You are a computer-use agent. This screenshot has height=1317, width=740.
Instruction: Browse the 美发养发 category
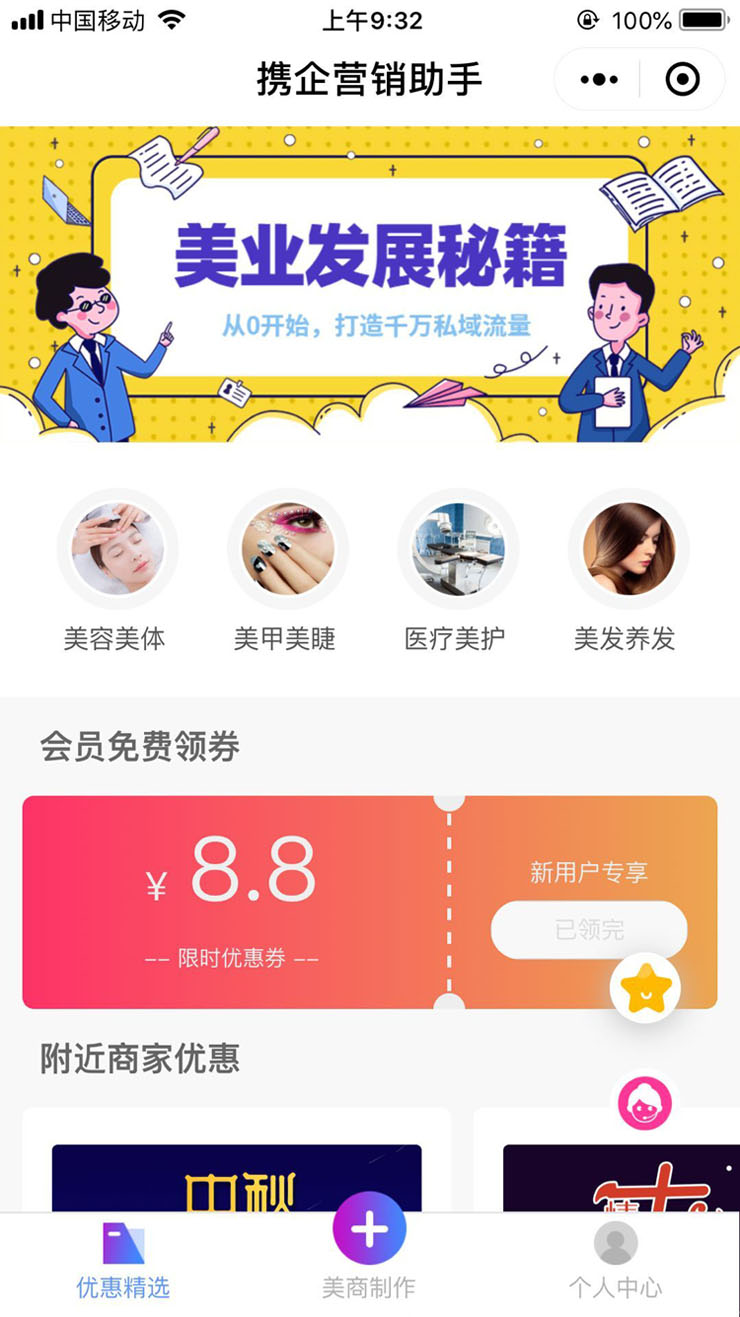[x=627, y=571]
